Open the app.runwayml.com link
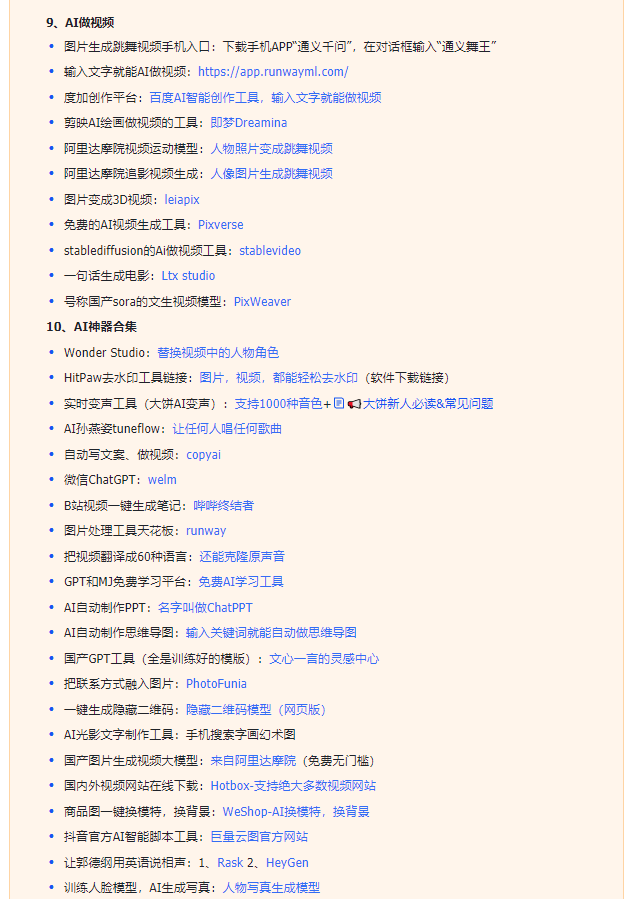638x899 pixels. (273, 72)
